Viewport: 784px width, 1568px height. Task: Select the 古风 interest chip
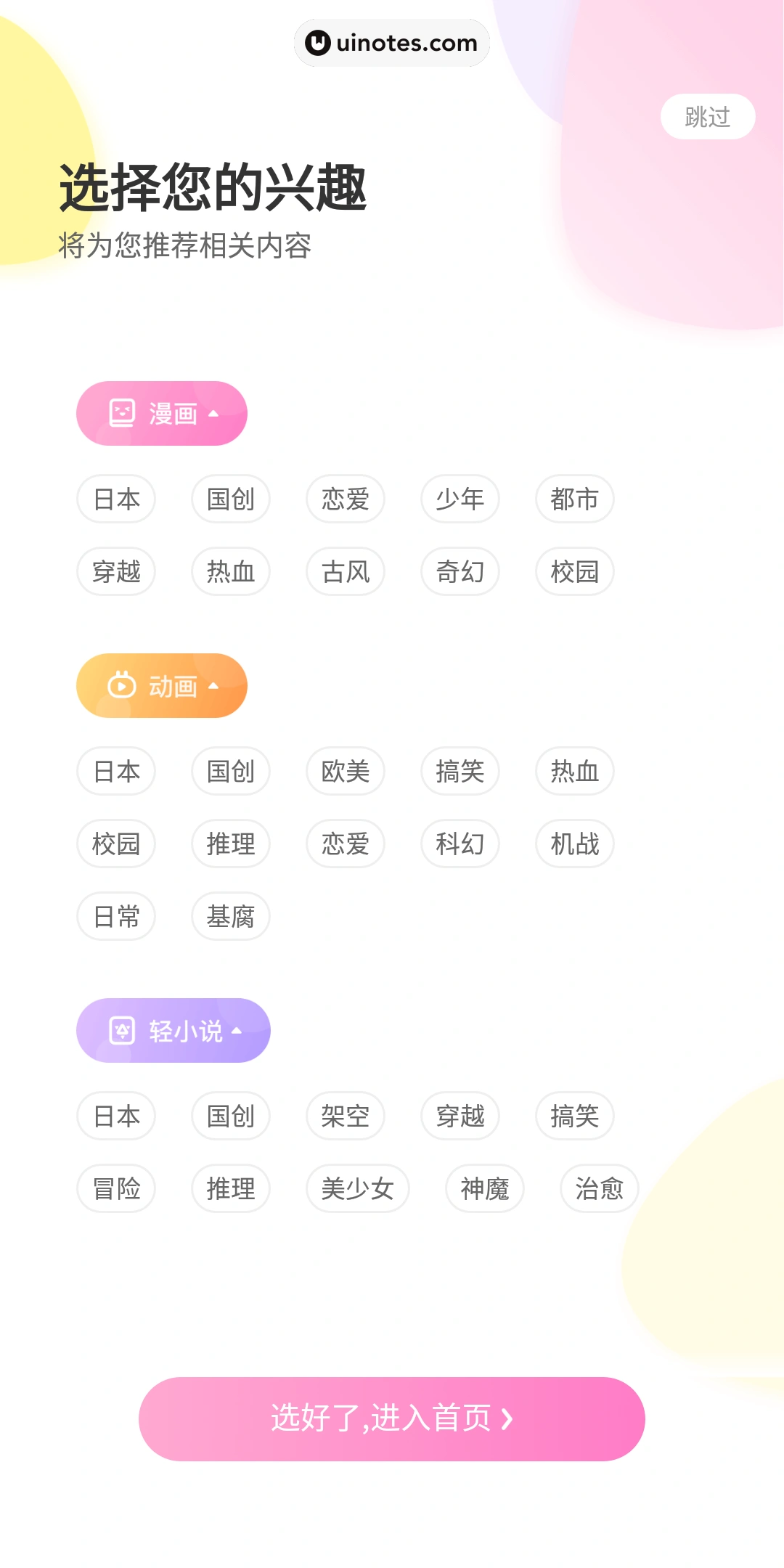[346, 572]
